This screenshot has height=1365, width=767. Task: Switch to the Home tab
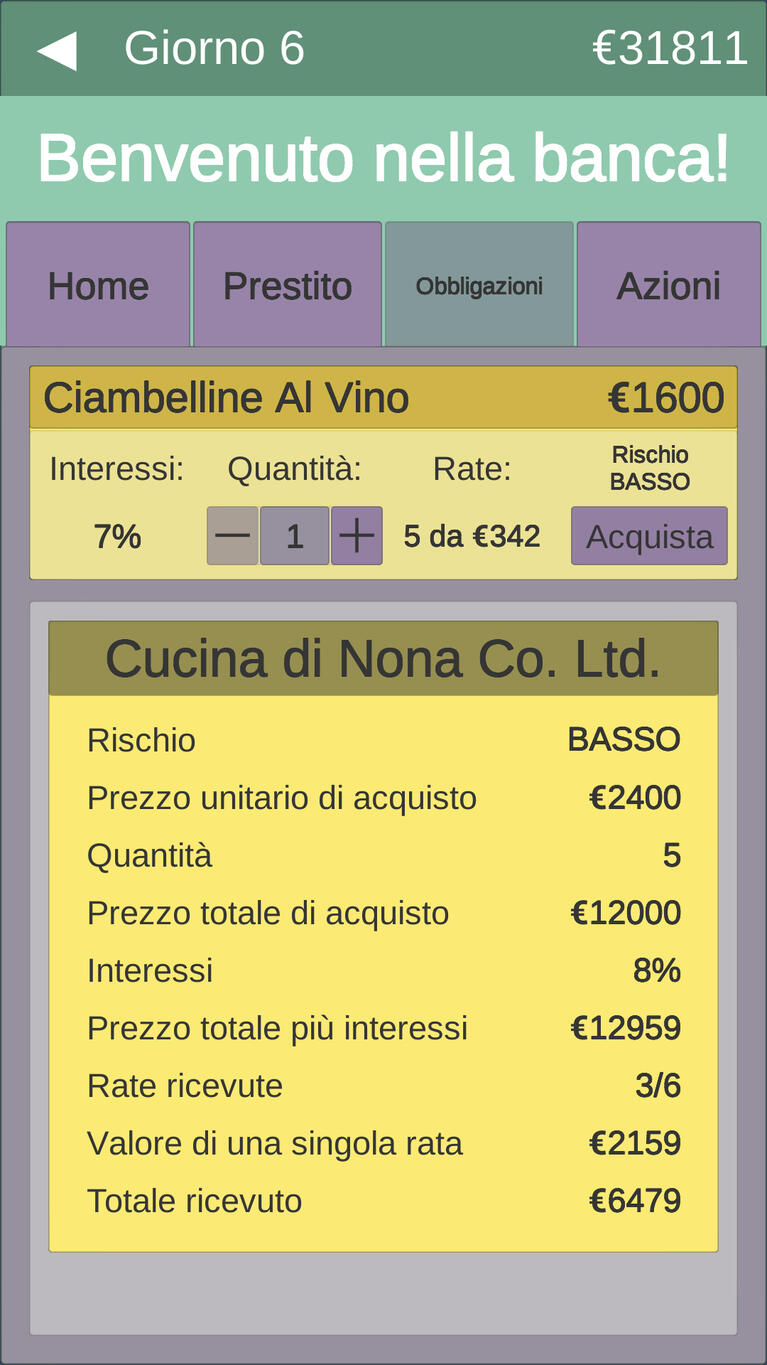click(98, 286)
